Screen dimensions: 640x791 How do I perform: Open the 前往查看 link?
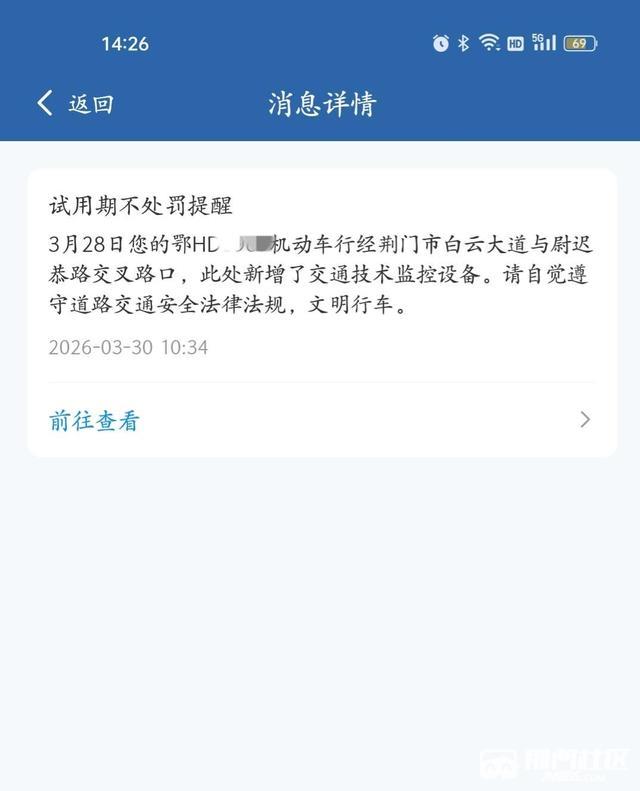(95, 421)
